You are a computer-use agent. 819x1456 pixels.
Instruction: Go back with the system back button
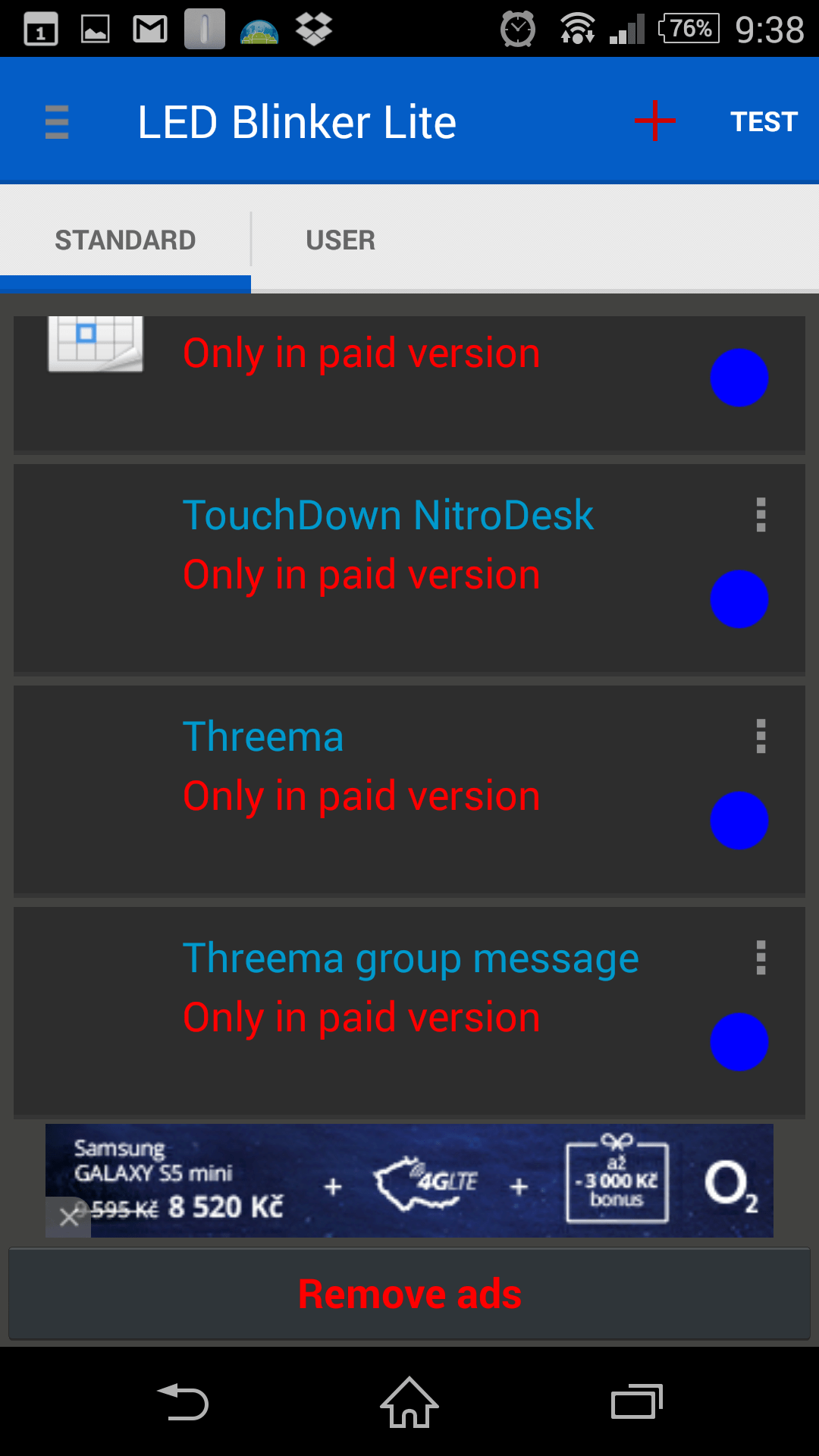coord(183,1402)
